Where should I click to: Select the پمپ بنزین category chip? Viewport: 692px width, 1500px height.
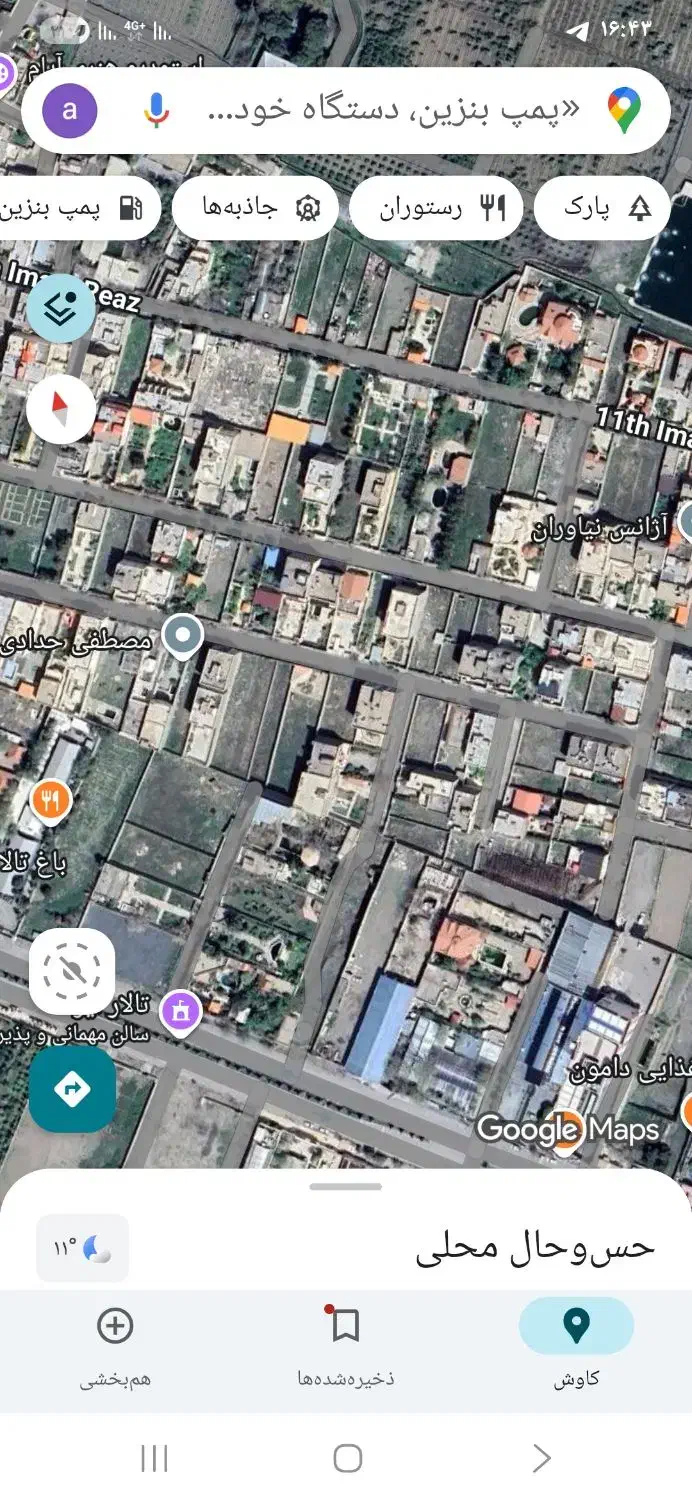point(80,208)
